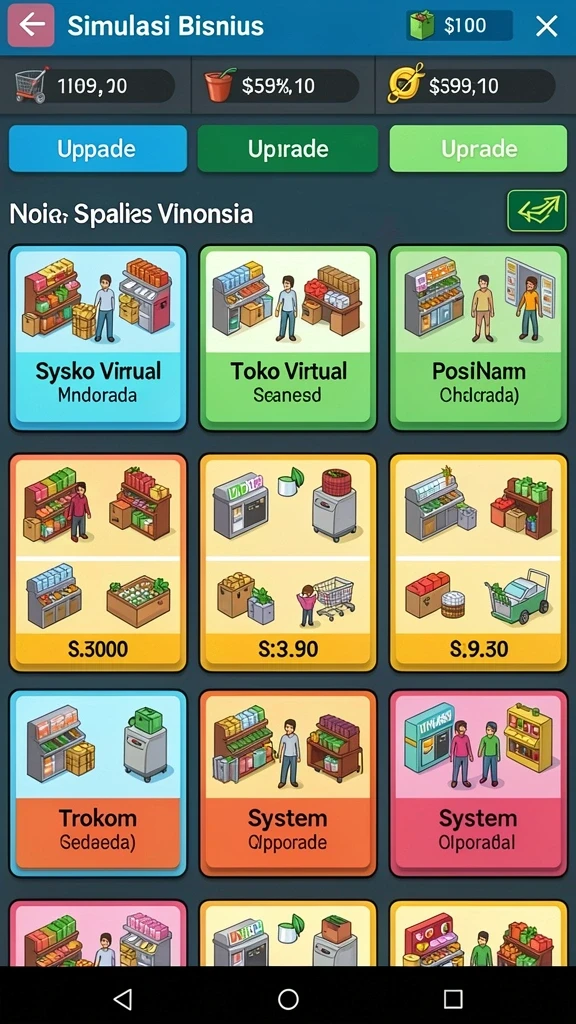Go back using the header arrow
Image resolution: width=576 pixels, height=1024 pixels.
click(x=31, y=25)
